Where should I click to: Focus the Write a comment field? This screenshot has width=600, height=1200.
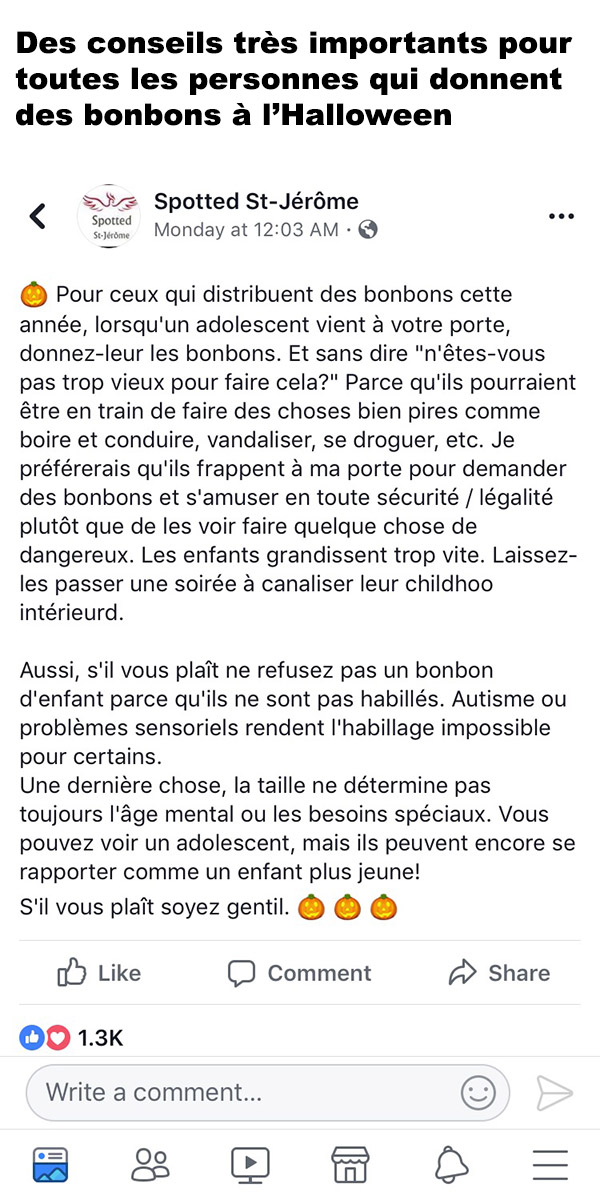tap(267, 1092)
